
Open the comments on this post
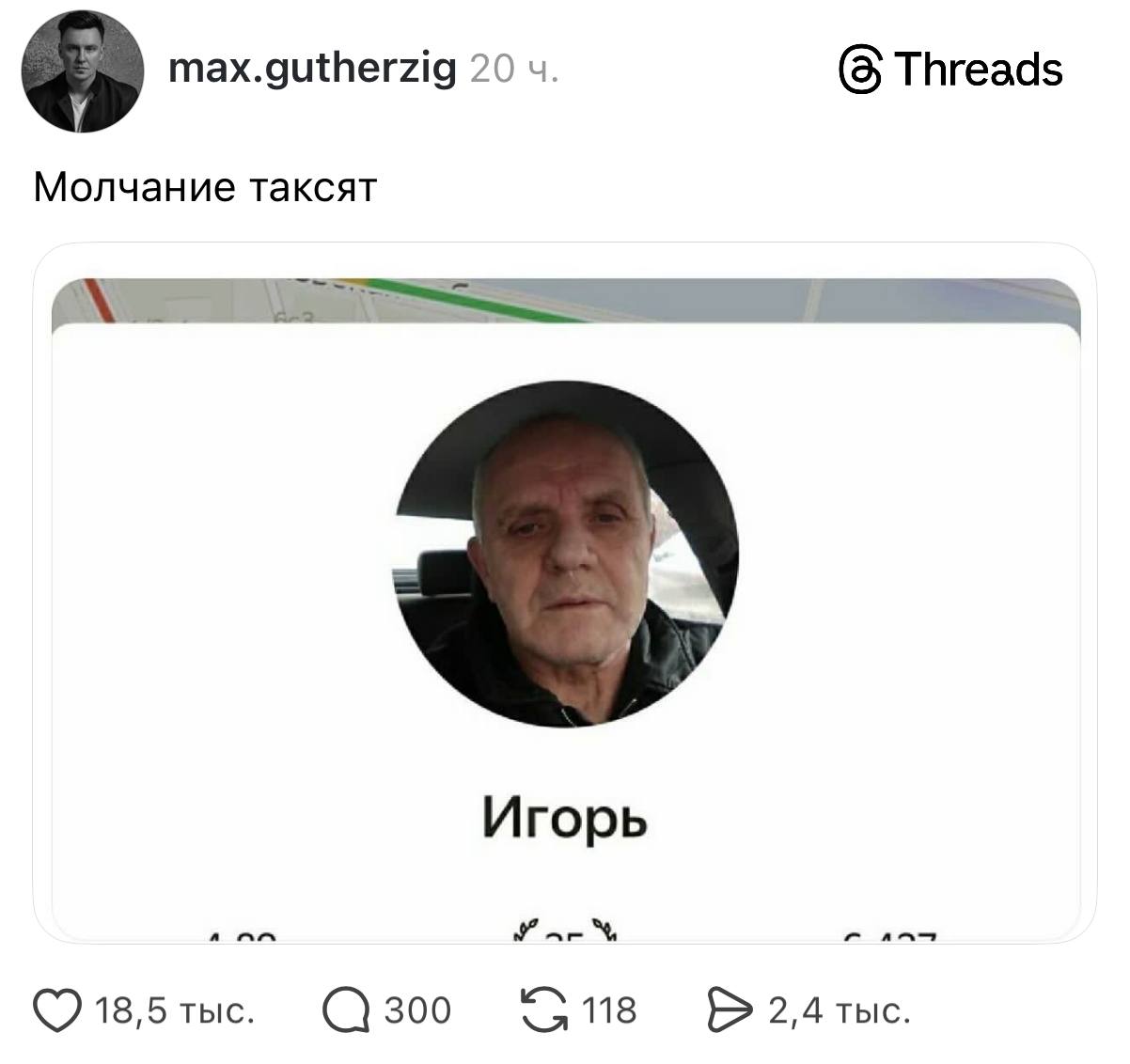coord(345,1010)
